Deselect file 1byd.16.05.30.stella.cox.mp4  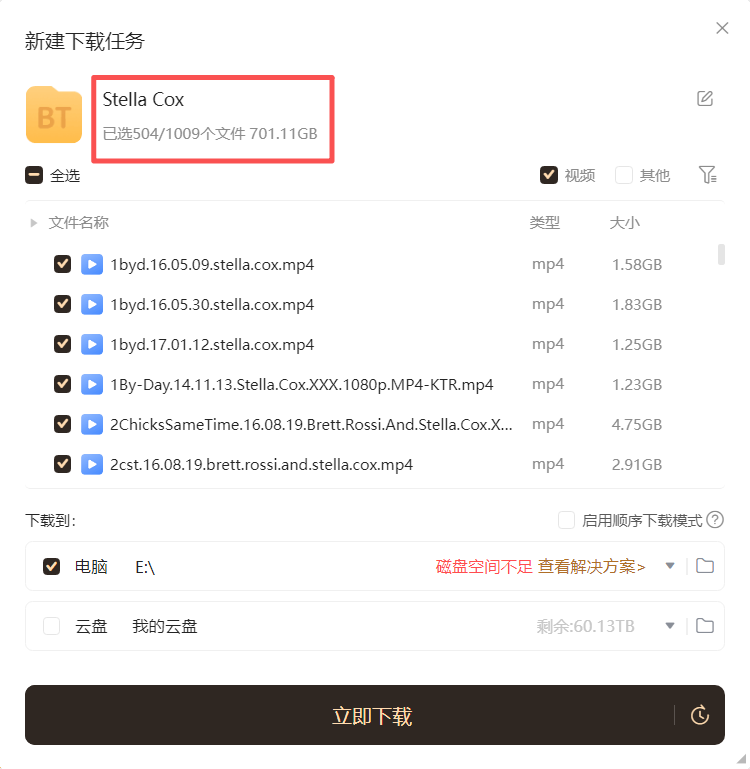tap(62, 304)
